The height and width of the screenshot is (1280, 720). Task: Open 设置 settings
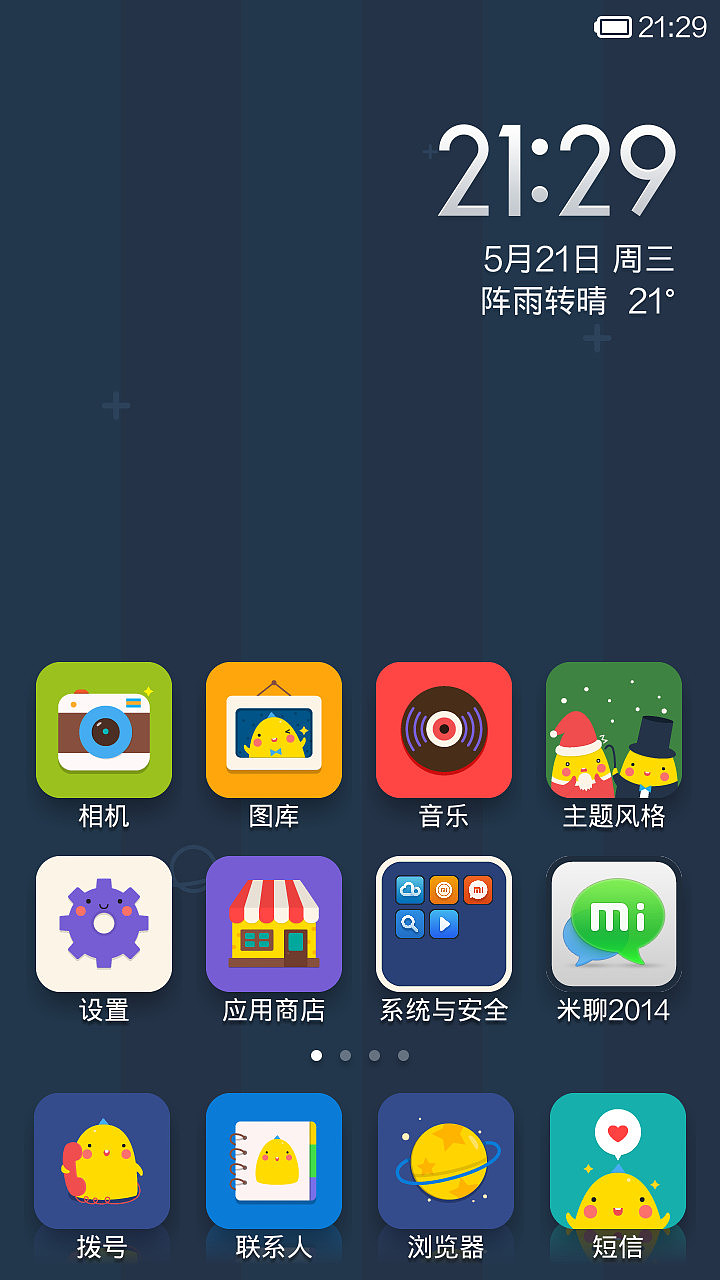(104, 924)
